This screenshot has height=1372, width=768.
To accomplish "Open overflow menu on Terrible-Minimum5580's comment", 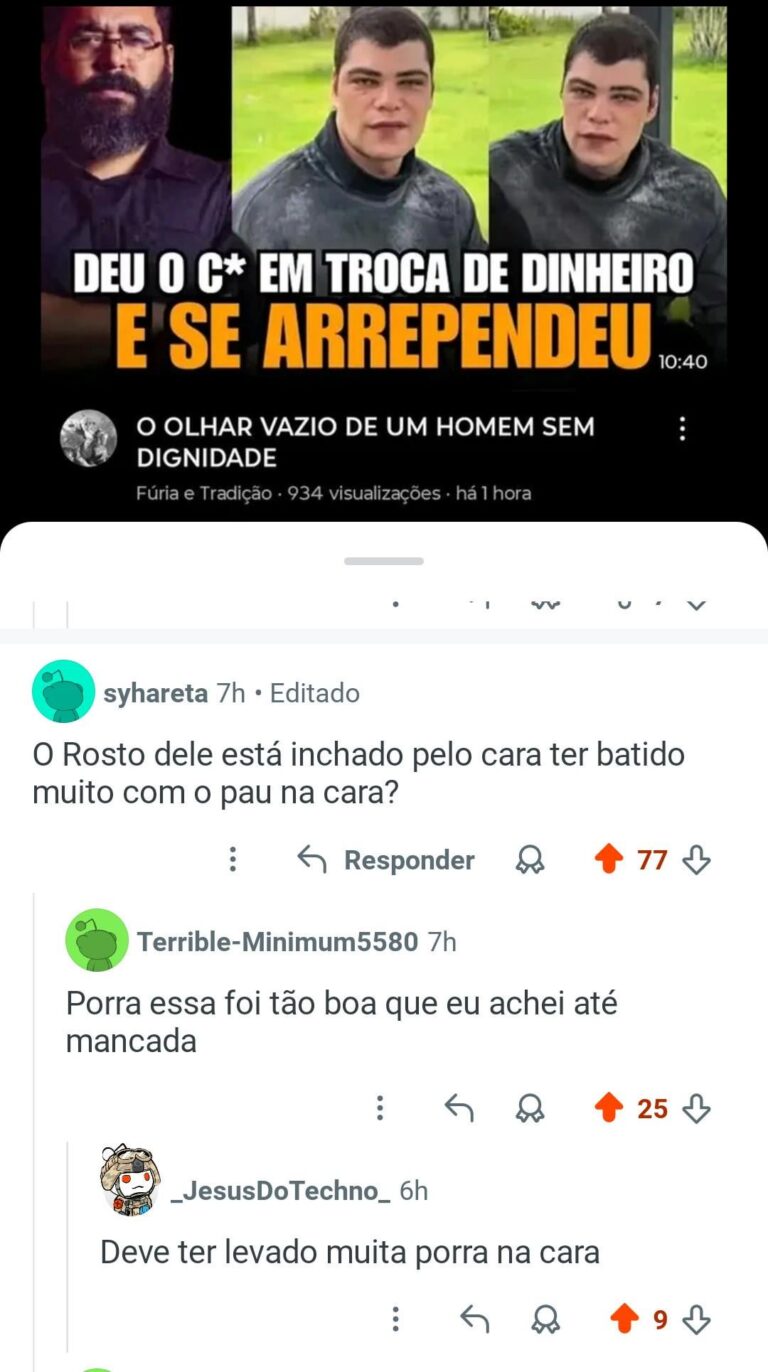I will coord(380,1108).
